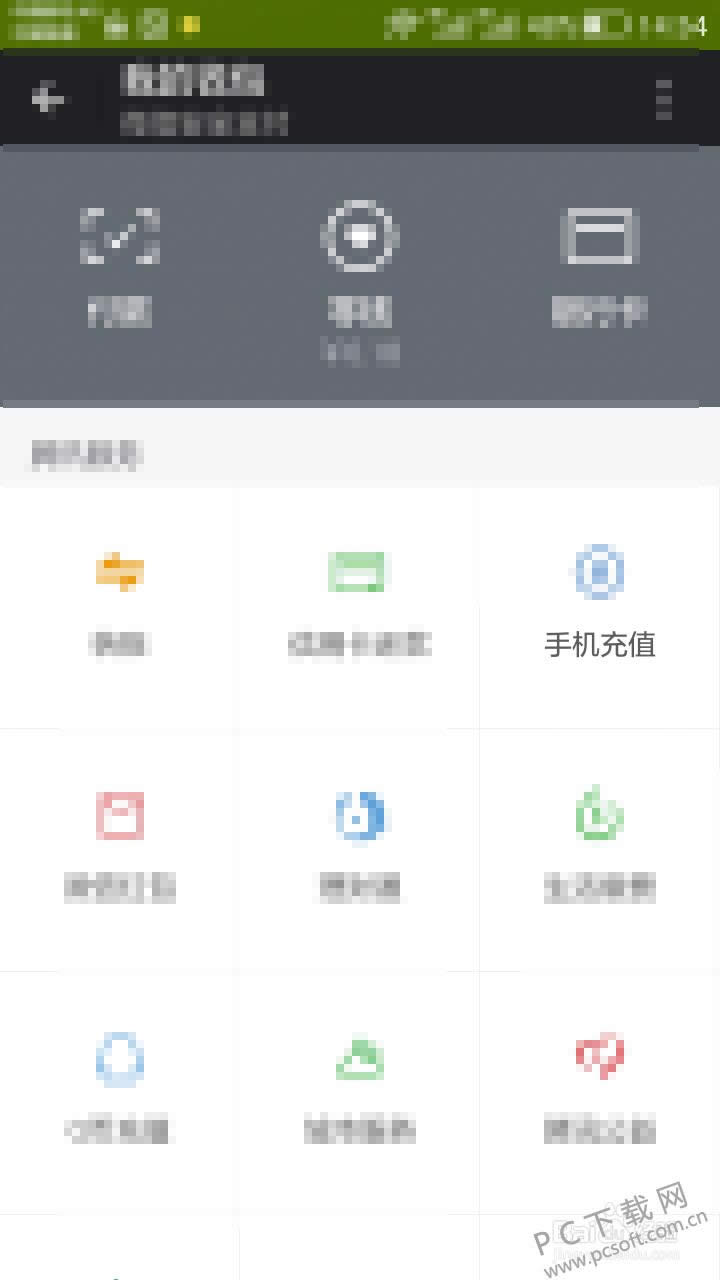View balance amount below the Balance icon
The image size is (720, 1280).
coord(360,352)
